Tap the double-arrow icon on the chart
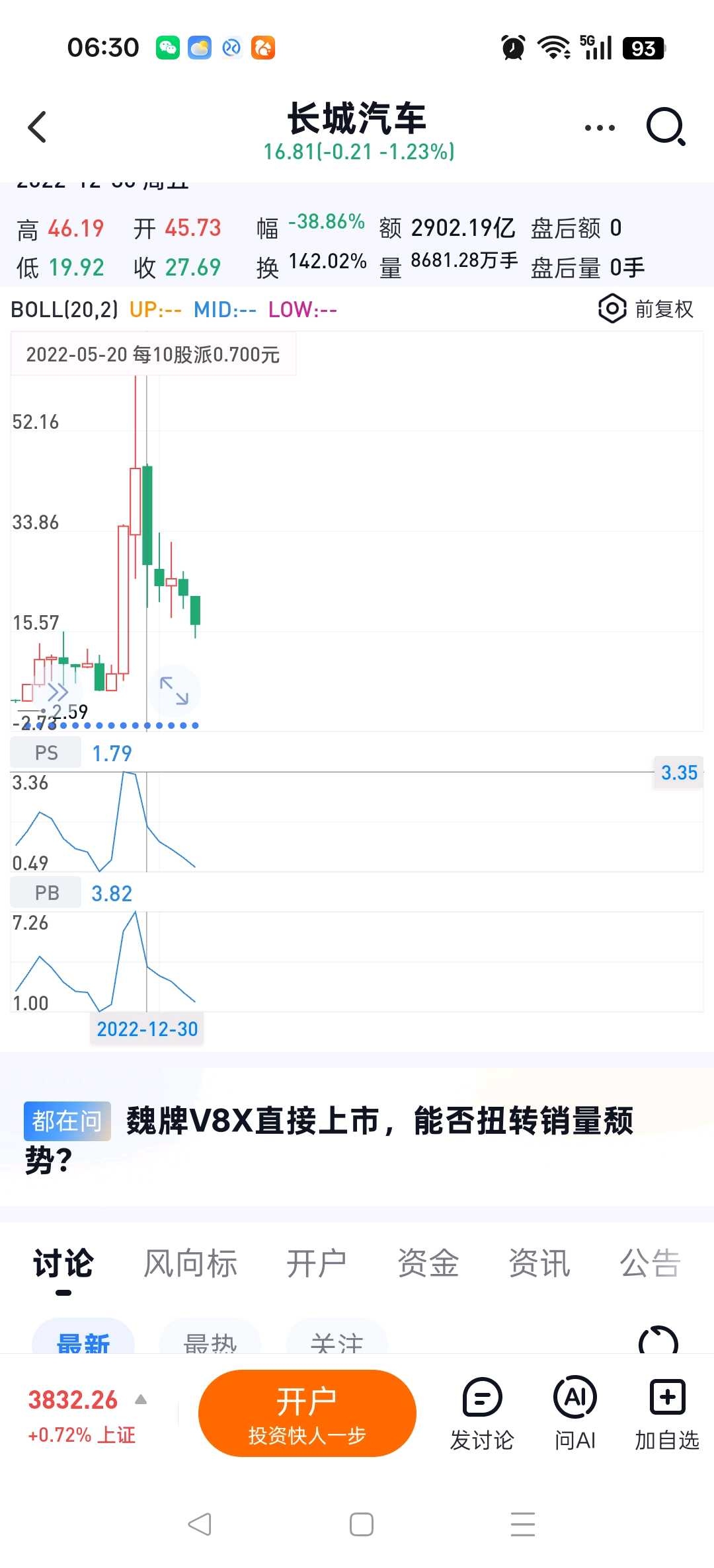The image size is (714, 1568). tap(58, 692)
